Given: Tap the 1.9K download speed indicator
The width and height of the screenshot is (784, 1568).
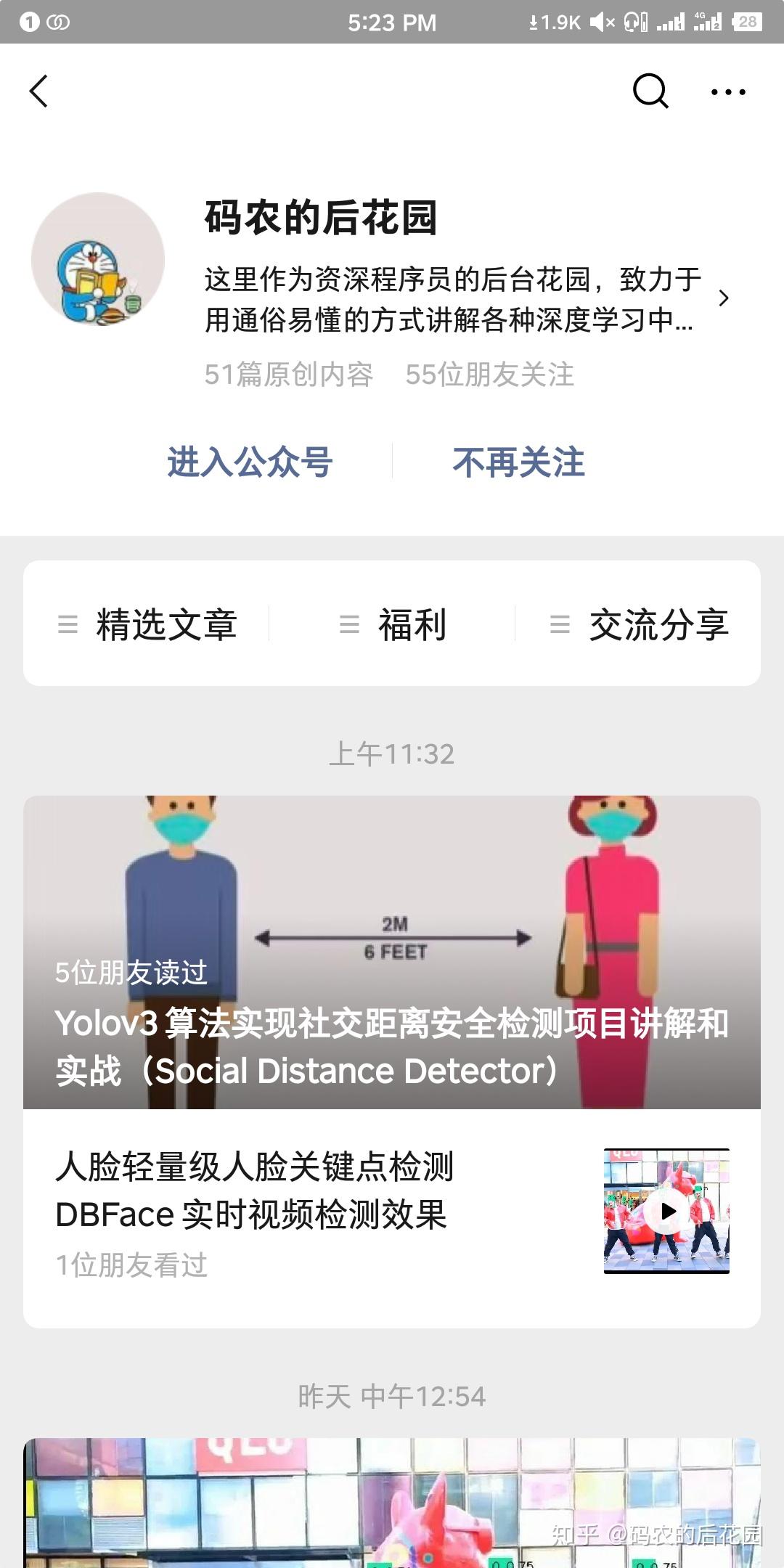Looking at the screenshot, I should tap(555, 22).
